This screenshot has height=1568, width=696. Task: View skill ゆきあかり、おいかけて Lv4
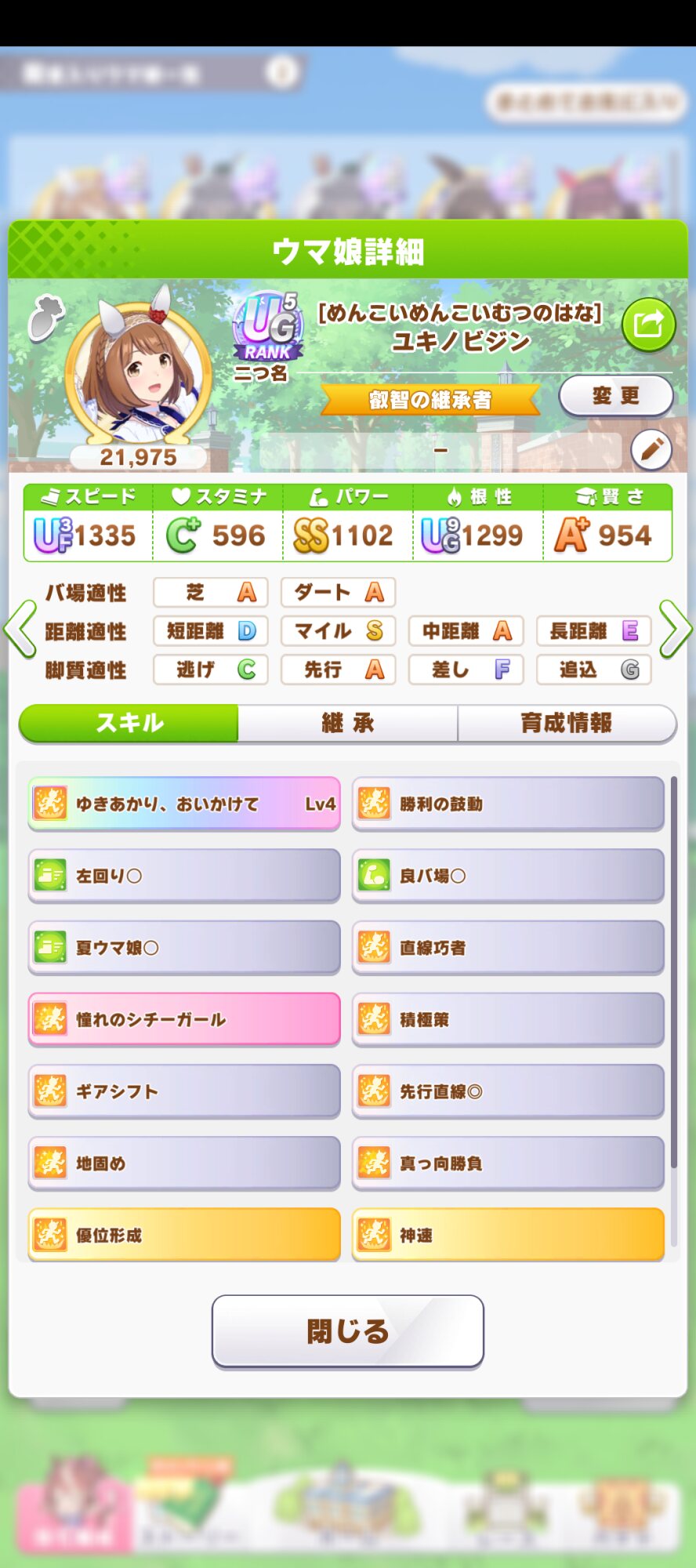[x=184, y=804]
